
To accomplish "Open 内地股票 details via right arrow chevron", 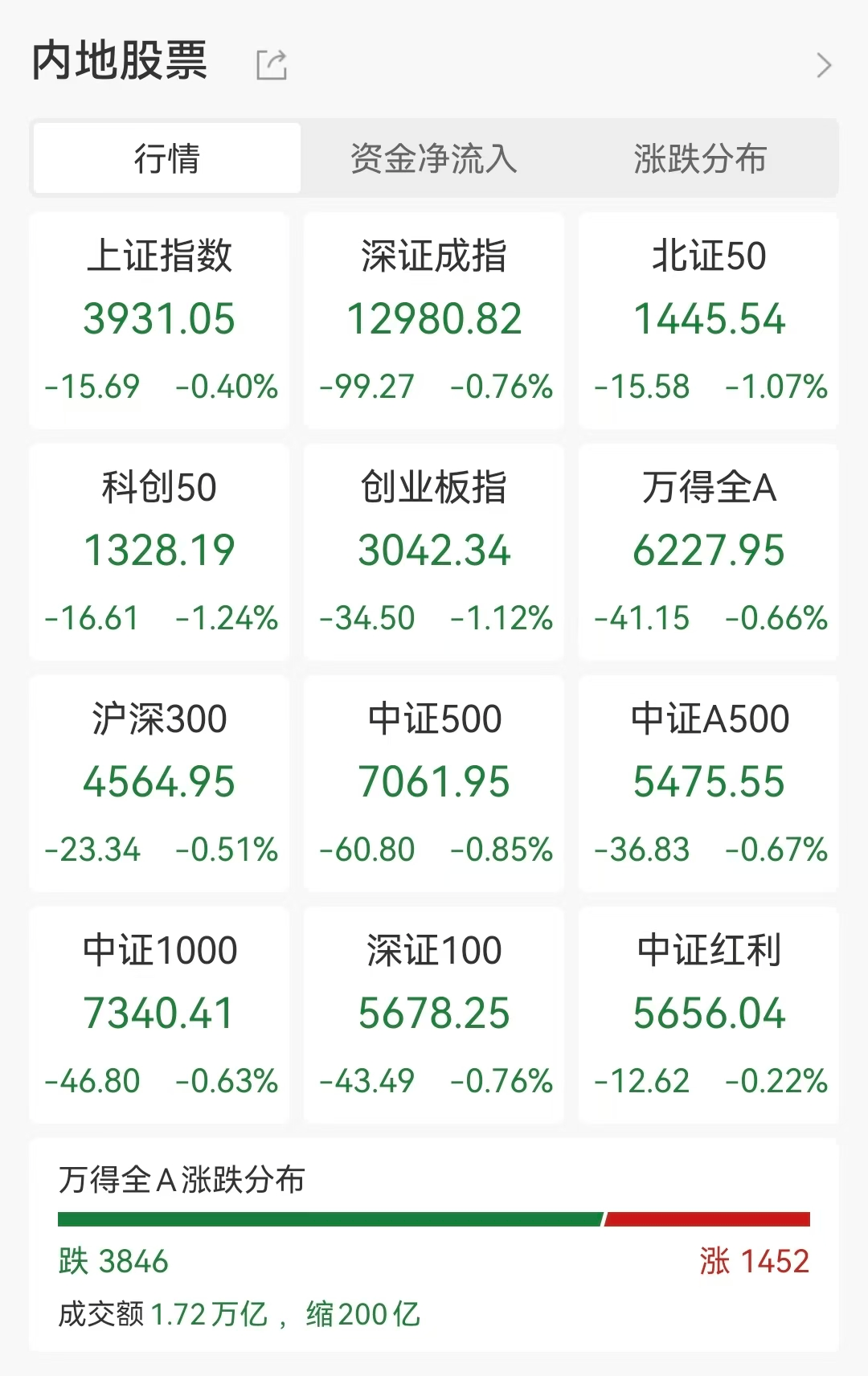I will [x=824, y=64].
